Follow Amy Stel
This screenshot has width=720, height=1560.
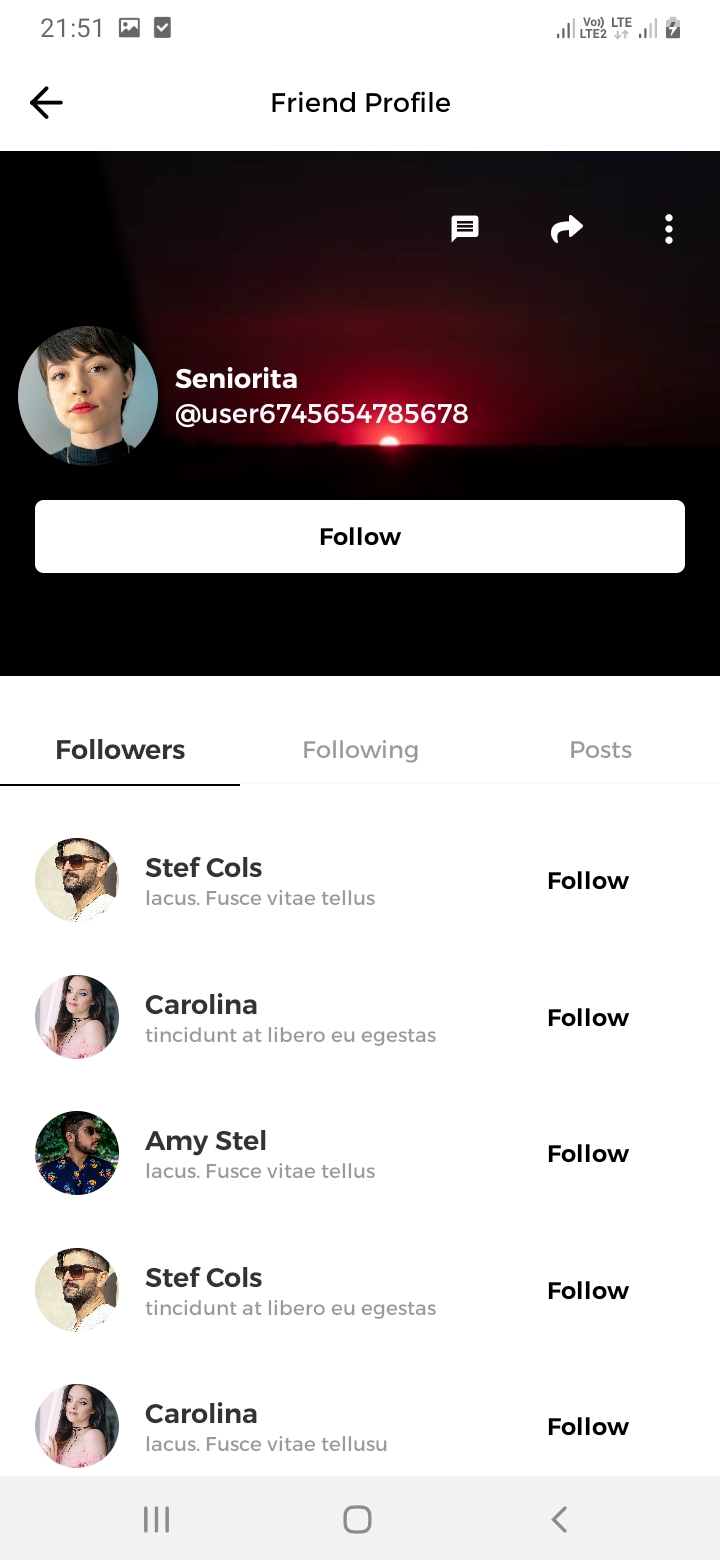point(588,1154)
